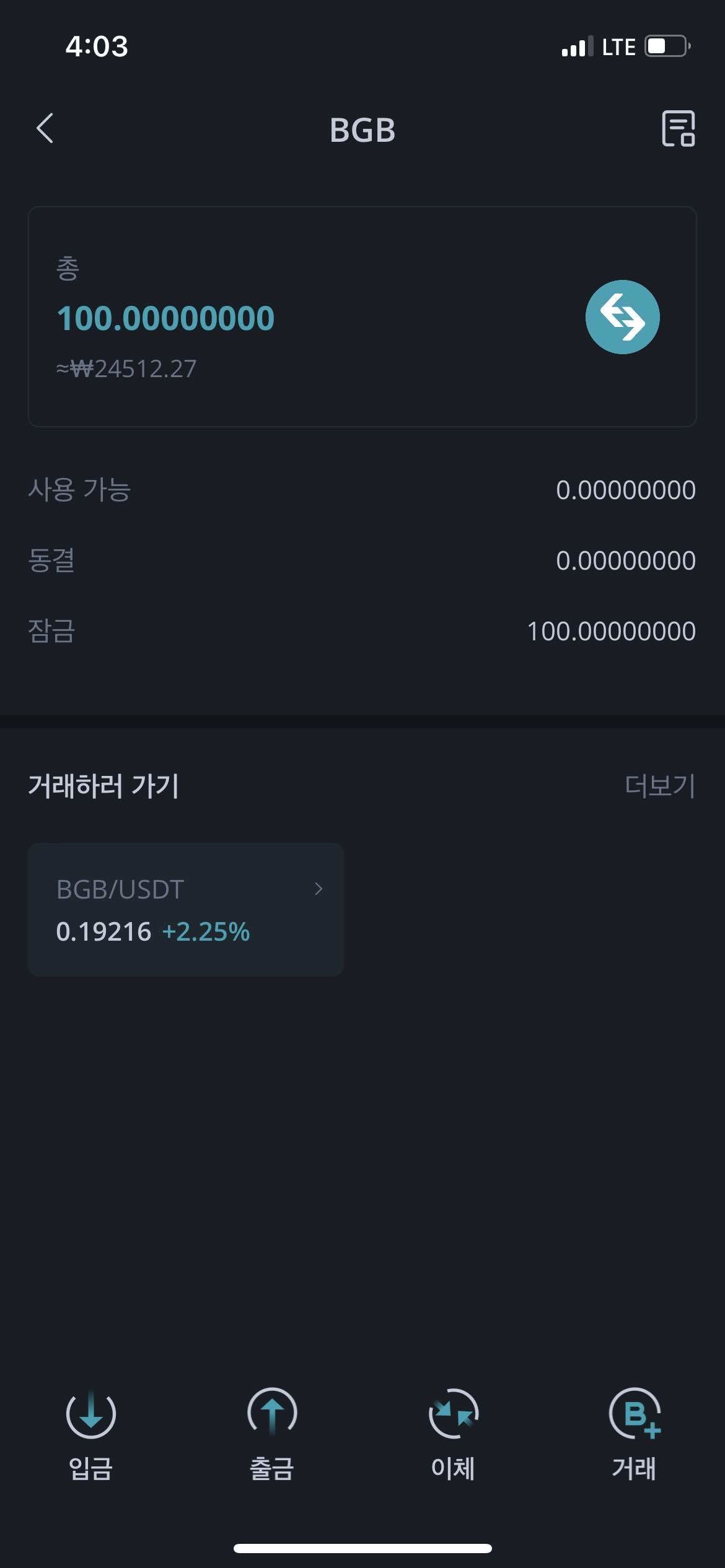Tap the +2.25% price change label
The image size is (725, 1568).
click(205, 931)
